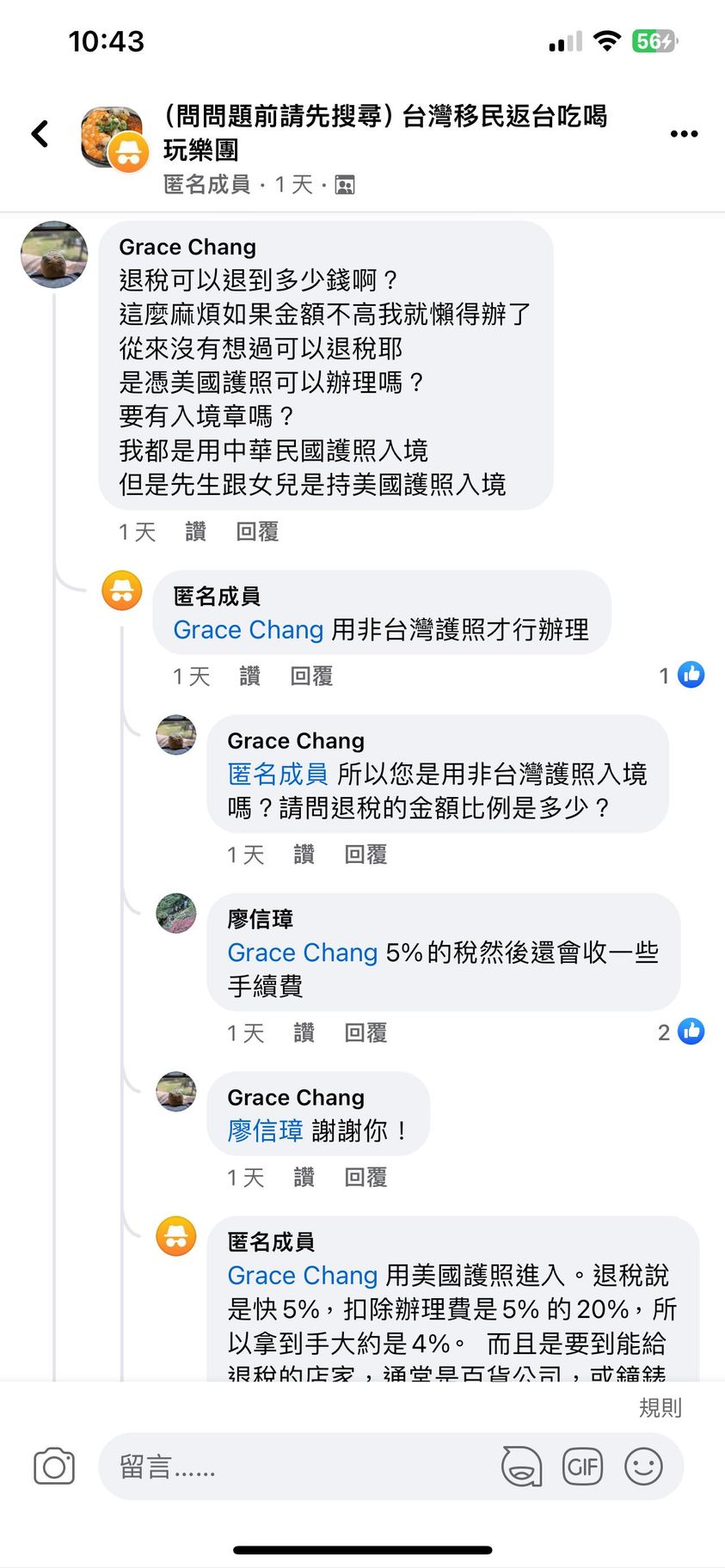Like Grace Chang's first comment about 退稅
Screen dimensions: 725x1568
point(195,532)
